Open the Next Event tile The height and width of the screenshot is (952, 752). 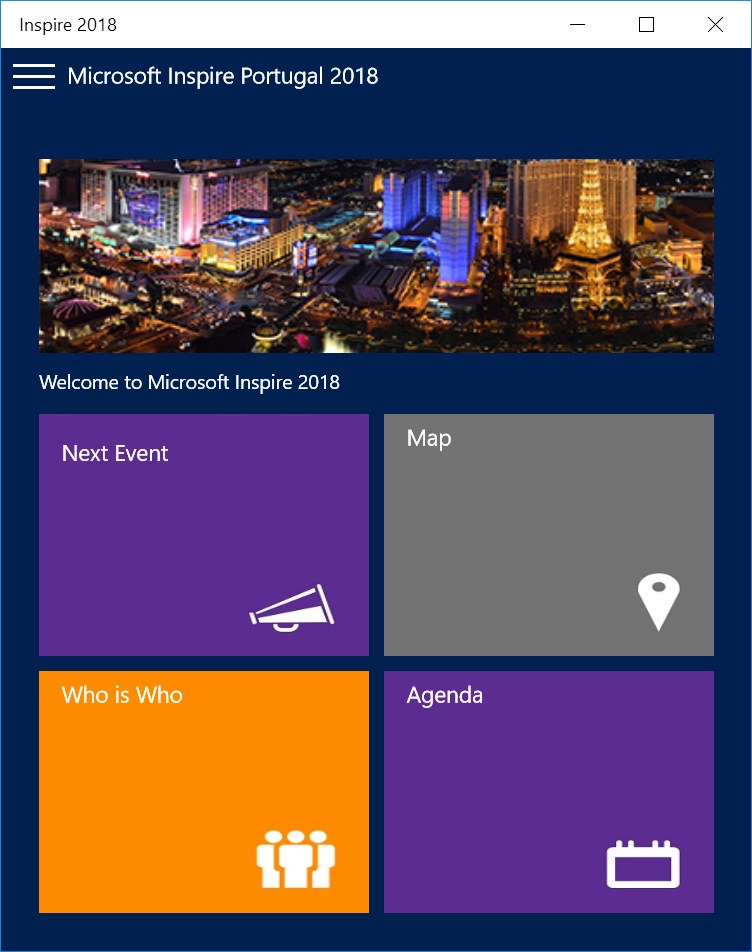point(204,535)
